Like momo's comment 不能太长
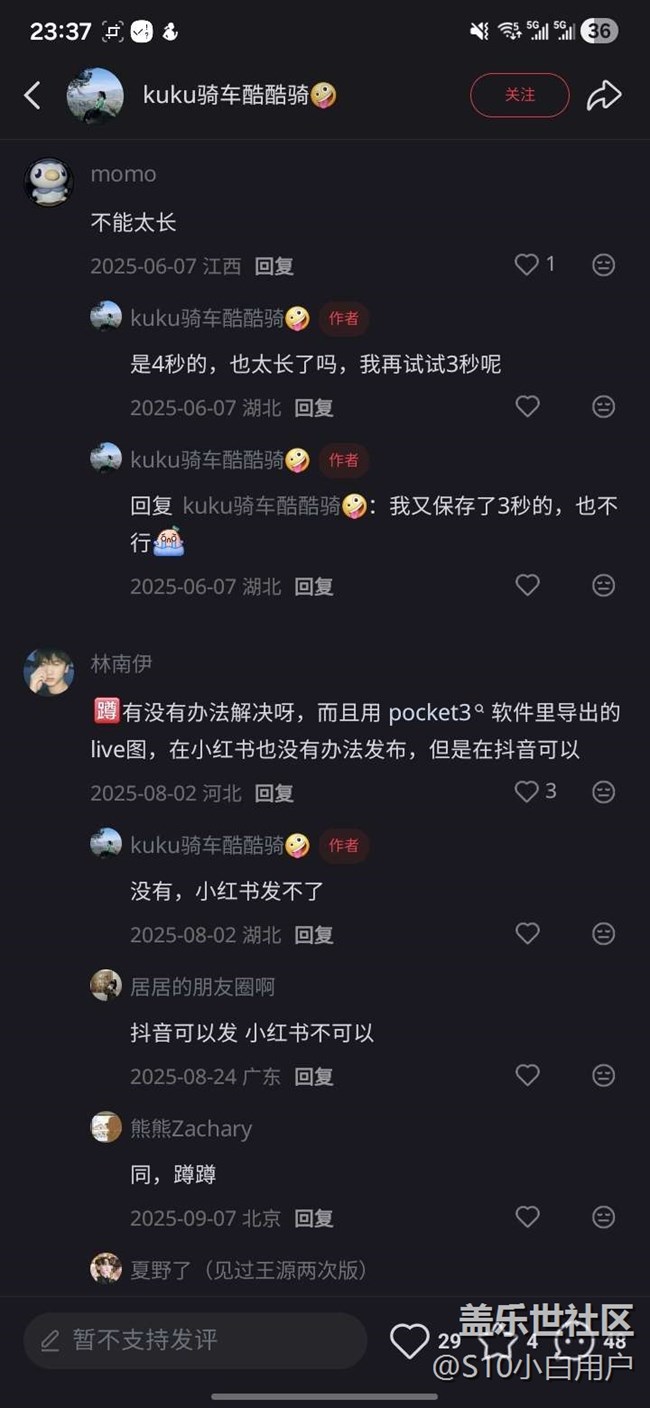Screen dimensions: 650x1408 pos(526,265)
